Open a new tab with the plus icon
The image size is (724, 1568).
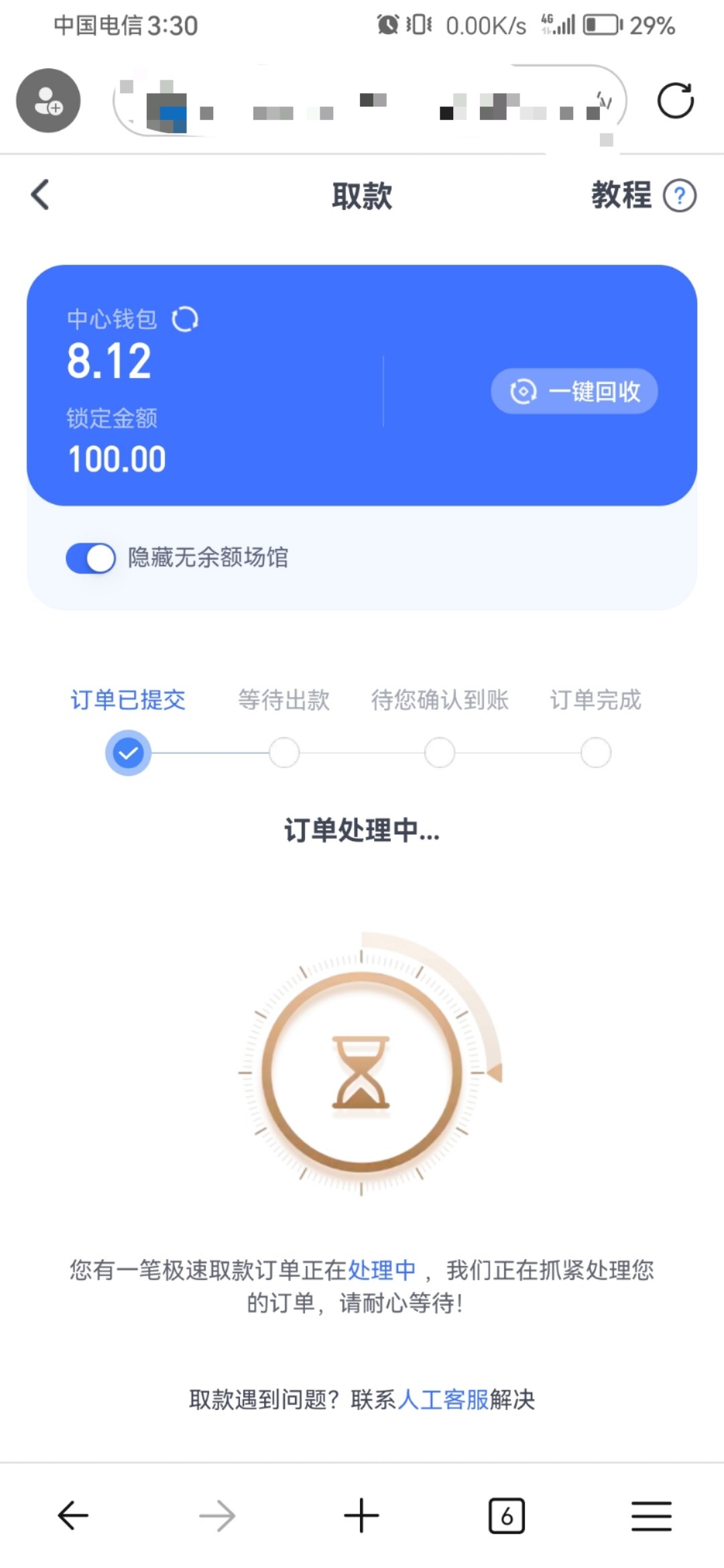(x=361, y=1515)
